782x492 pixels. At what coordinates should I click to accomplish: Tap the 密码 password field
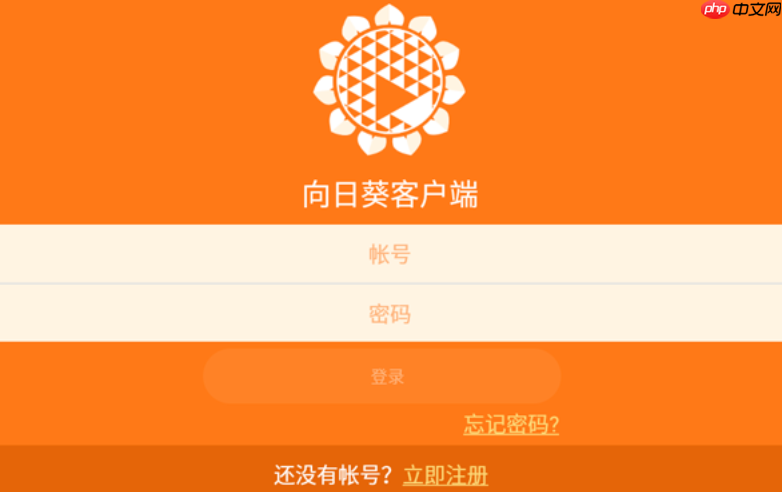390,314
